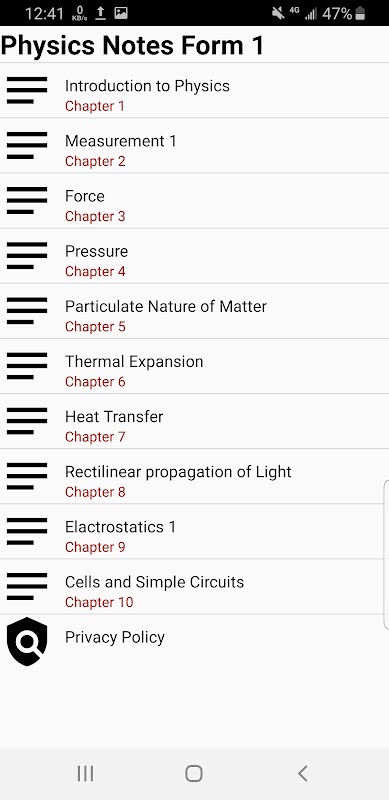The image size is (389, 800).
Task: Tap the system back button
Action: (x=303, y=773)
